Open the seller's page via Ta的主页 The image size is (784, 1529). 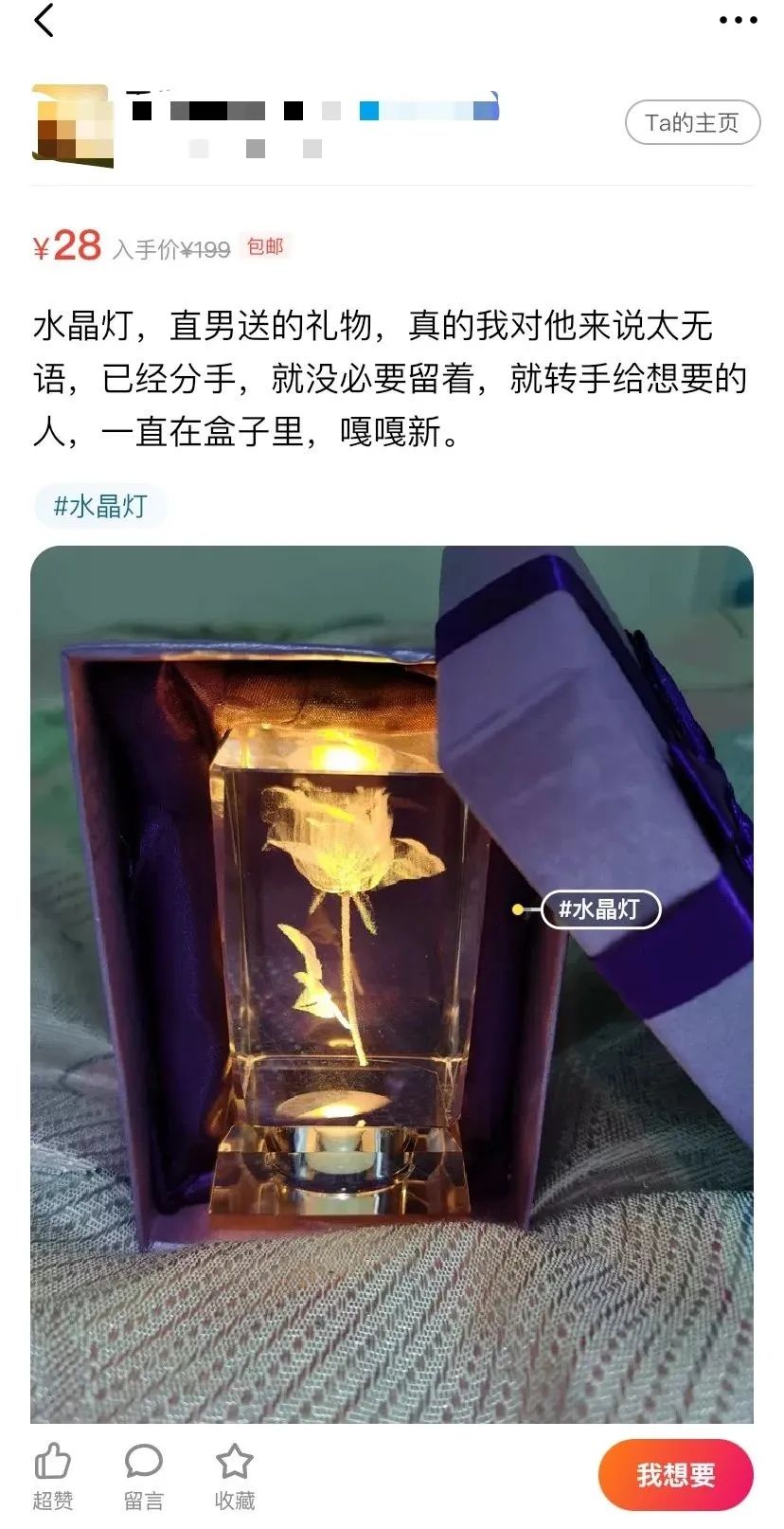pos(692,122)
